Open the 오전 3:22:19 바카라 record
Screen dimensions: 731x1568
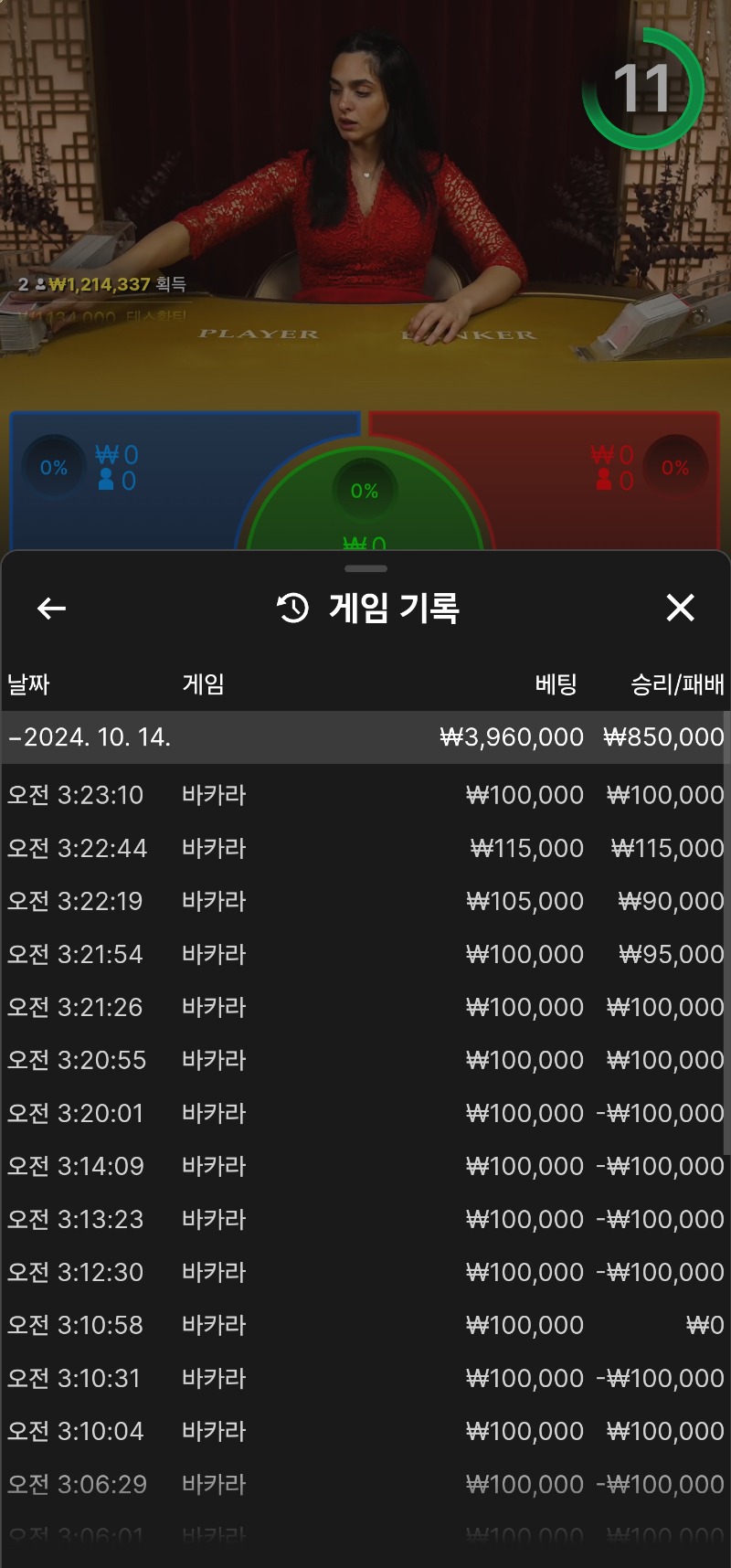point(365,901)
